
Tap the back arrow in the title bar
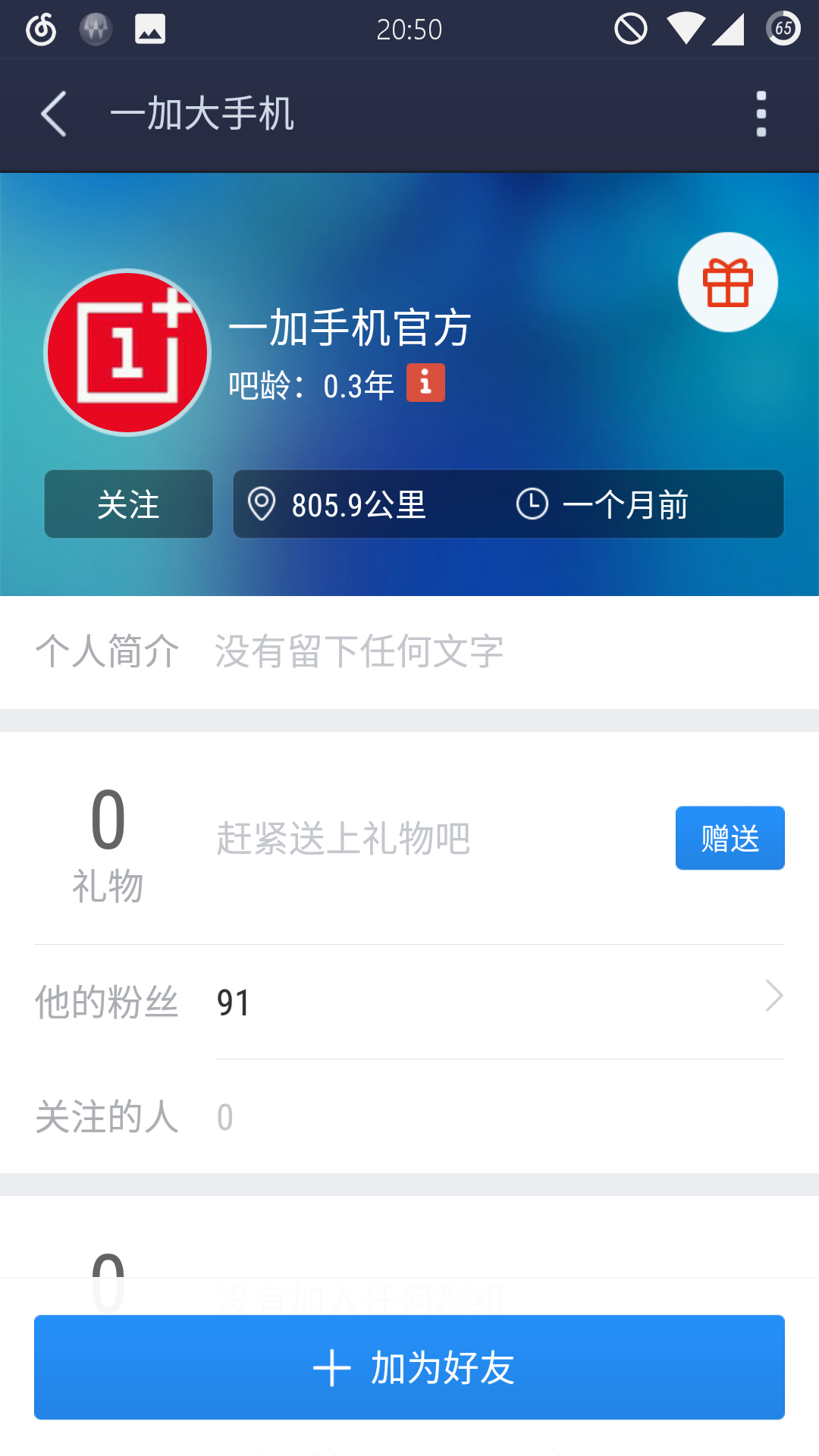click(x=52, y=114)
